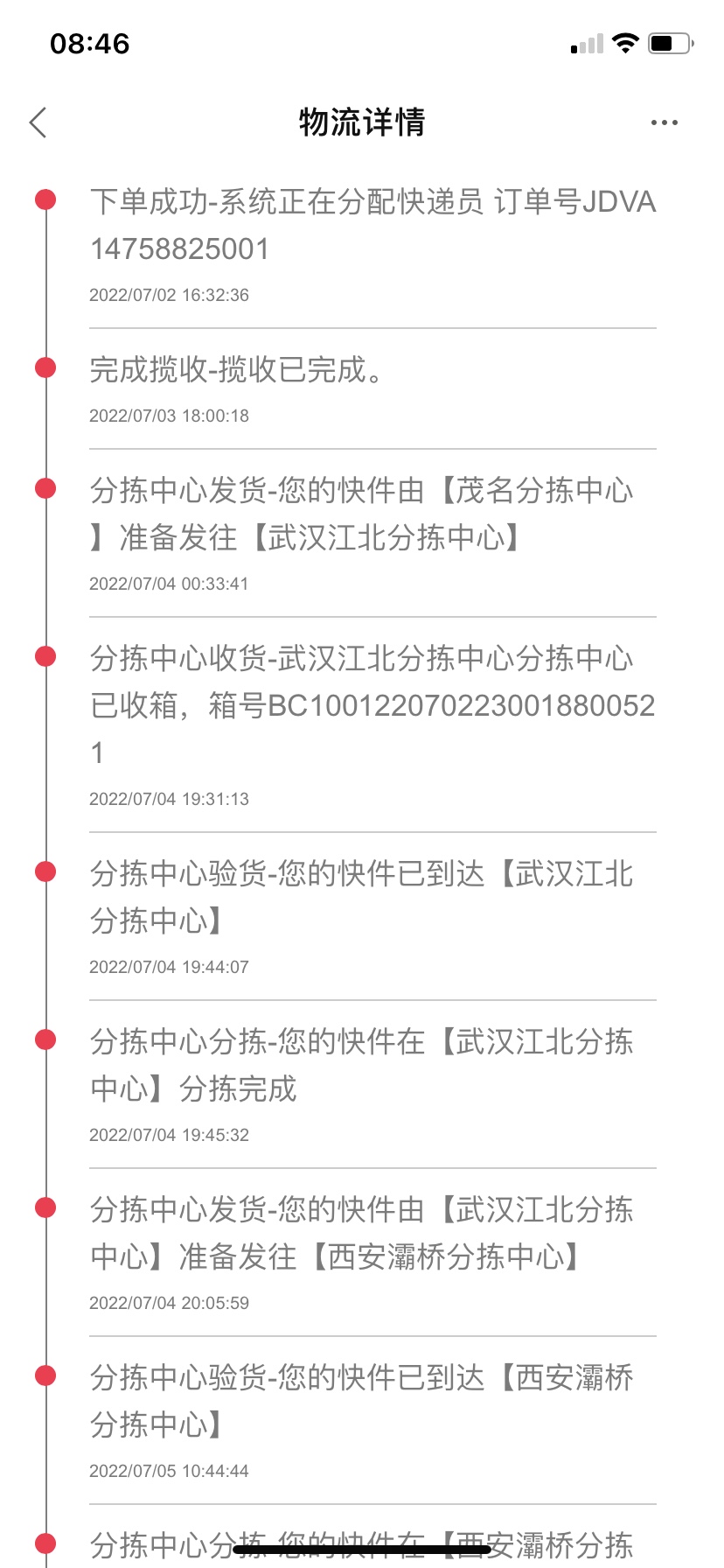
Task: Go back from the 物流详情 page
Action: click(38, 122)
